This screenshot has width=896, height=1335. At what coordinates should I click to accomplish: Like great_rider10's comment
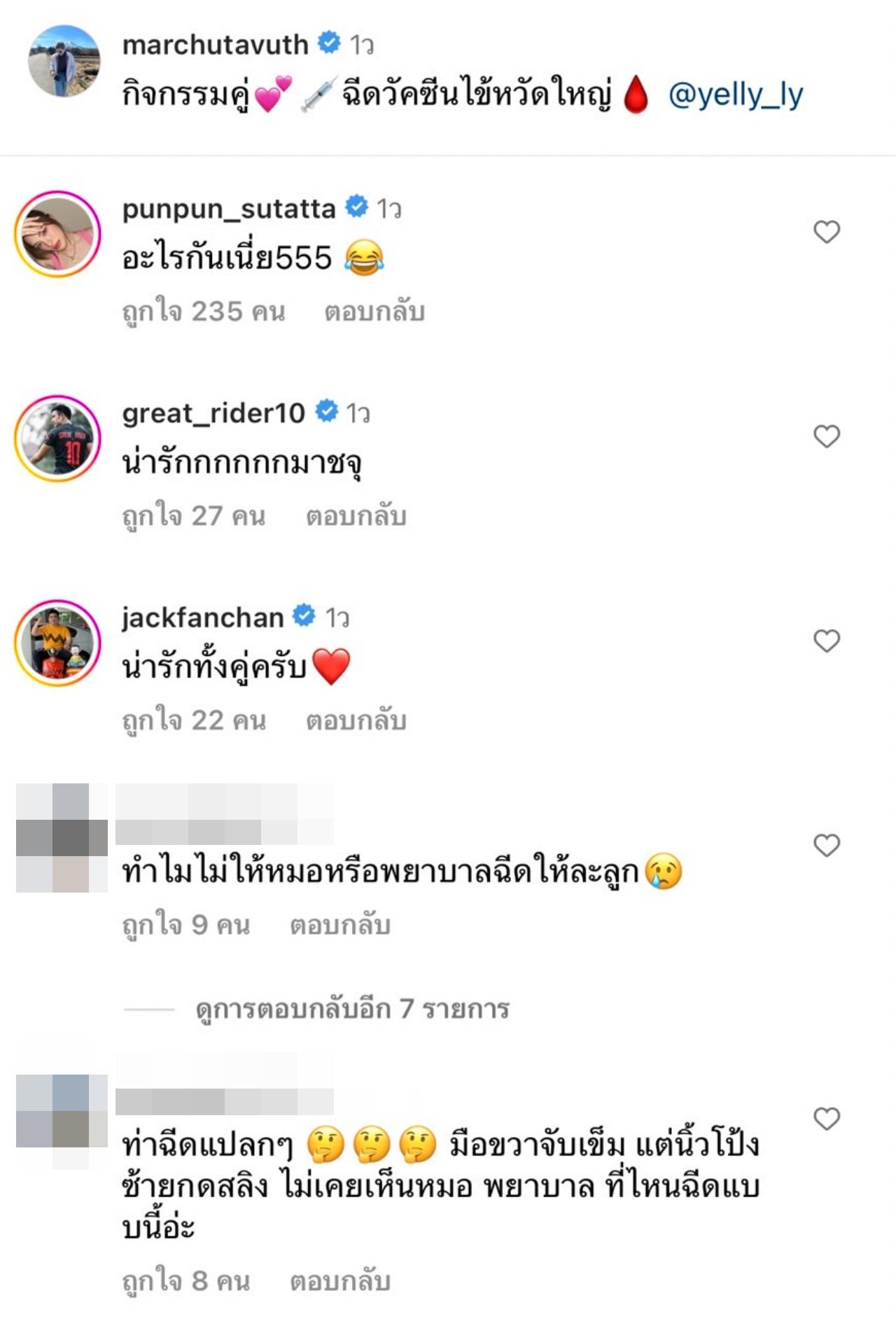(x=826, y=436)
